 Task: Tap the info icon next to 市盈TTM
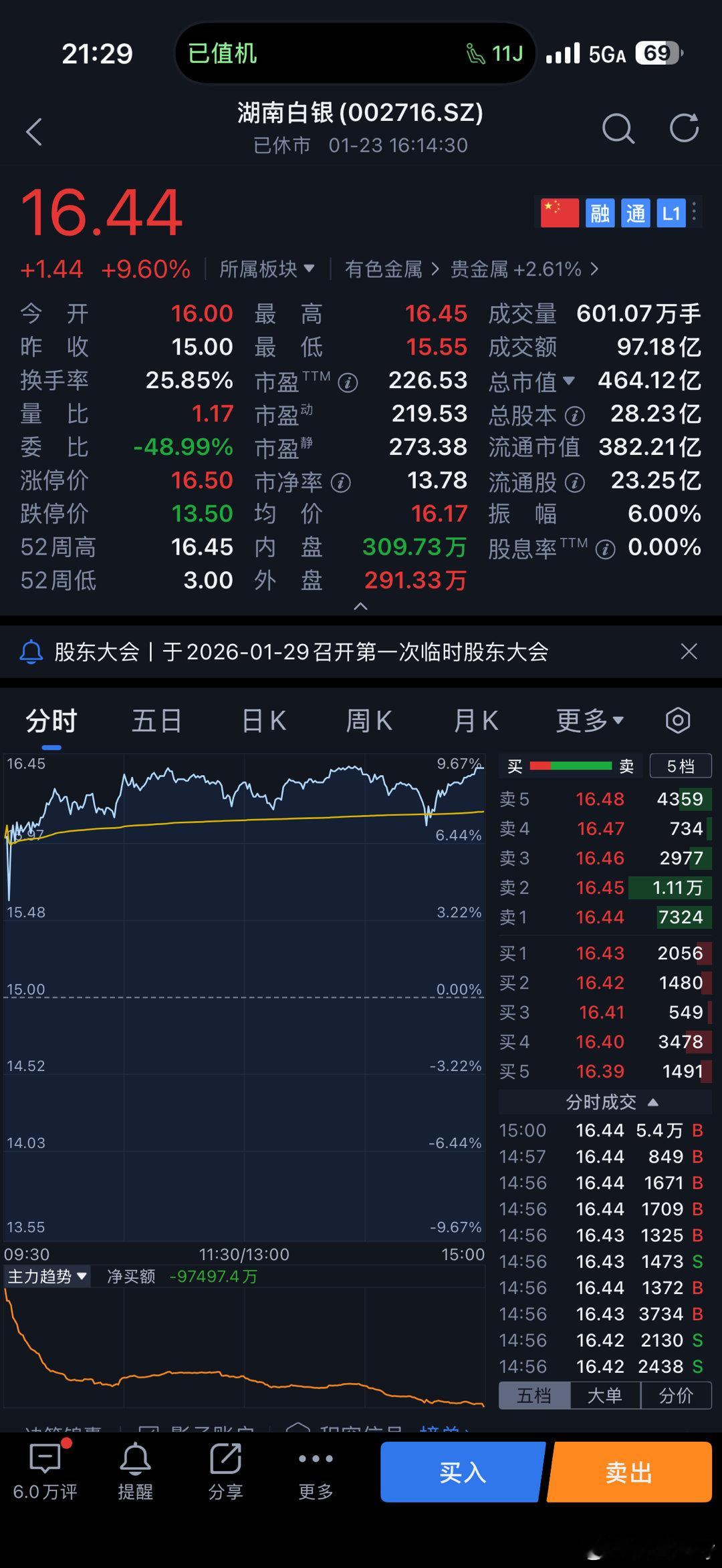pyautogui.click(x=347, y=383)
